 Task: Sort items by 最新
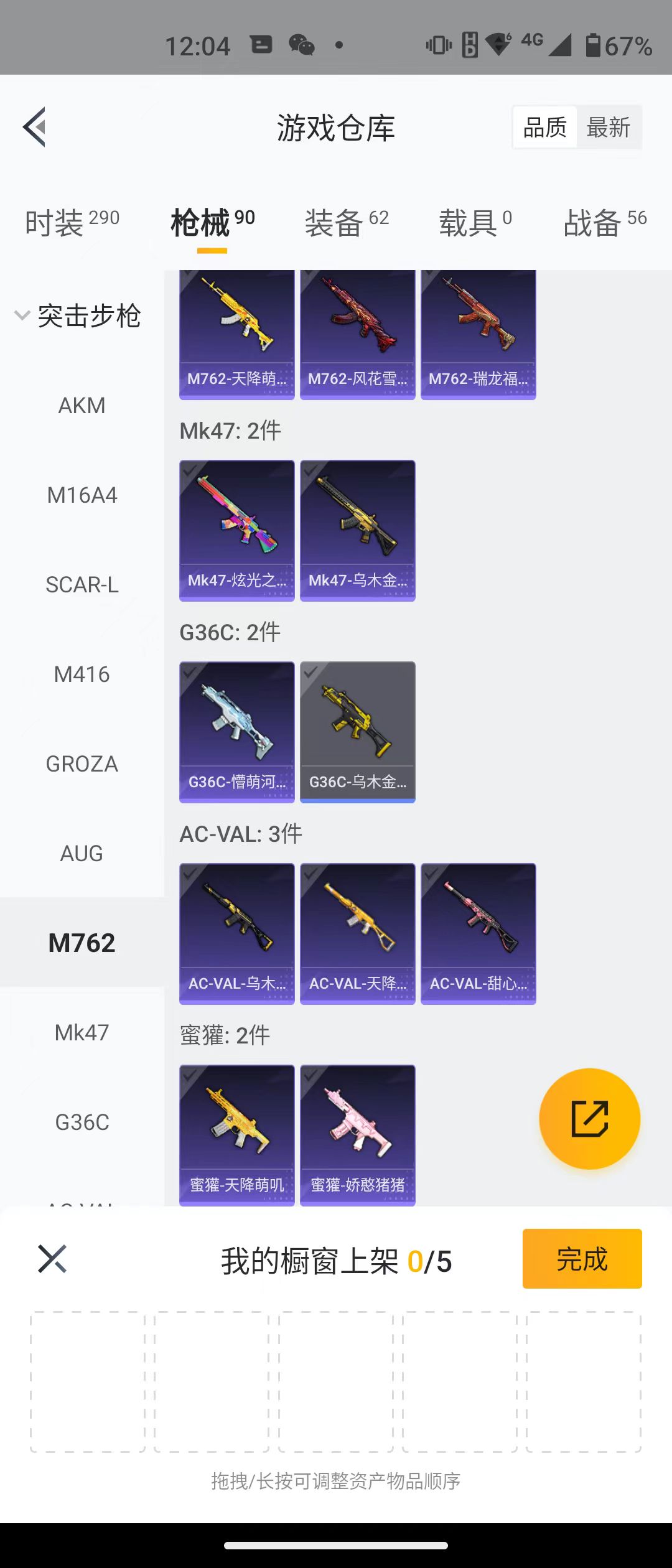(608, 128)
